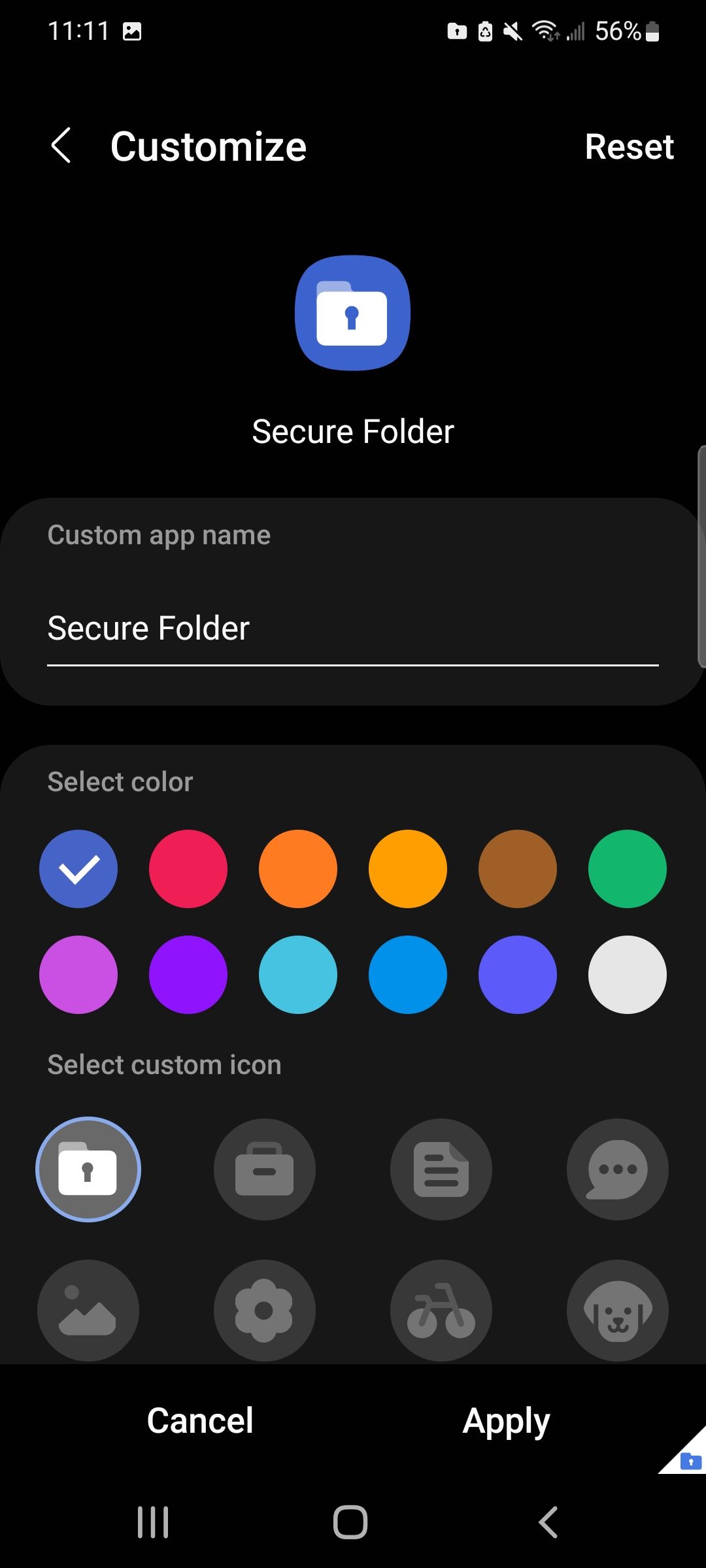Screen dimensions: 706x1568
Task: Select the landscape photo custom icon
Action: (89, 1311)
